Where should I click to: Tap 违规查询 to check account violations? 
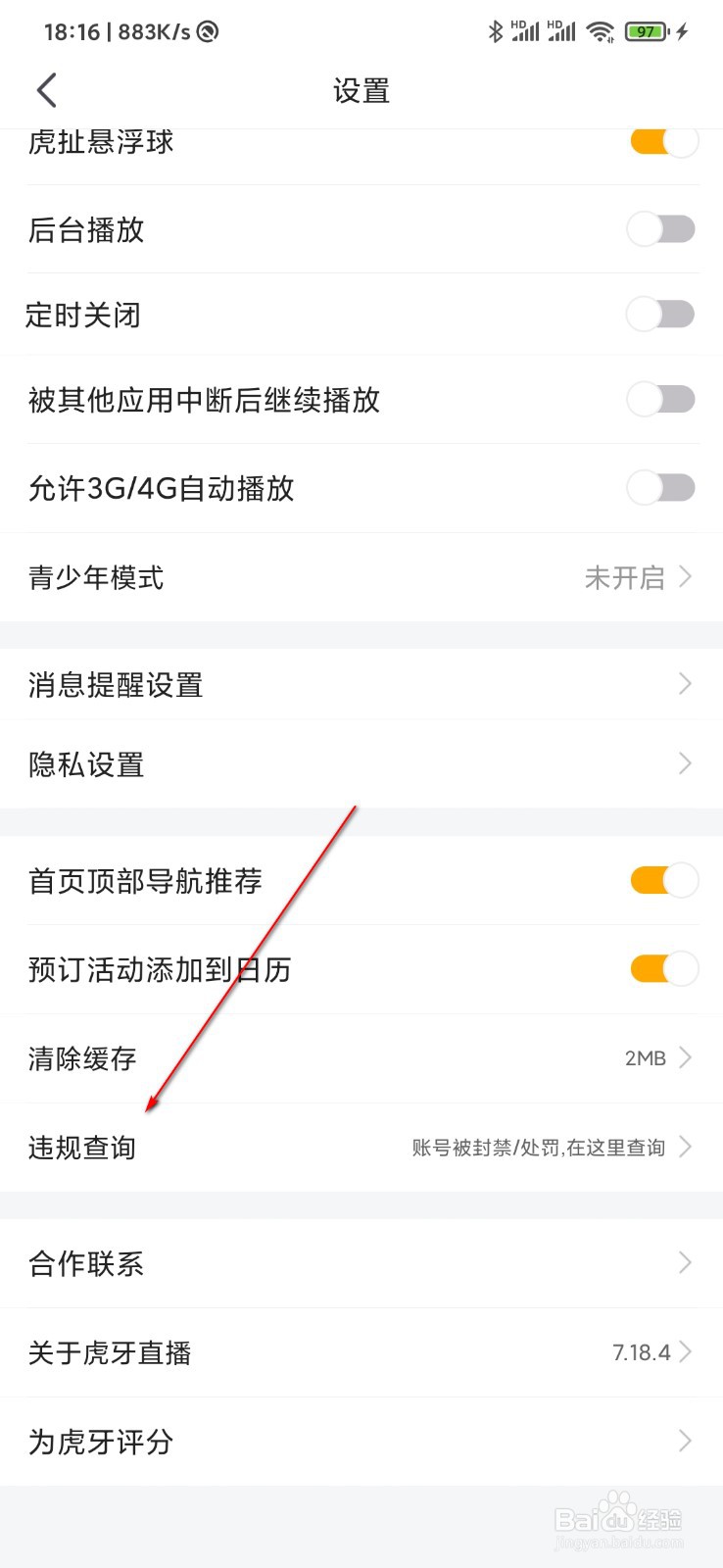point(361,1148)
